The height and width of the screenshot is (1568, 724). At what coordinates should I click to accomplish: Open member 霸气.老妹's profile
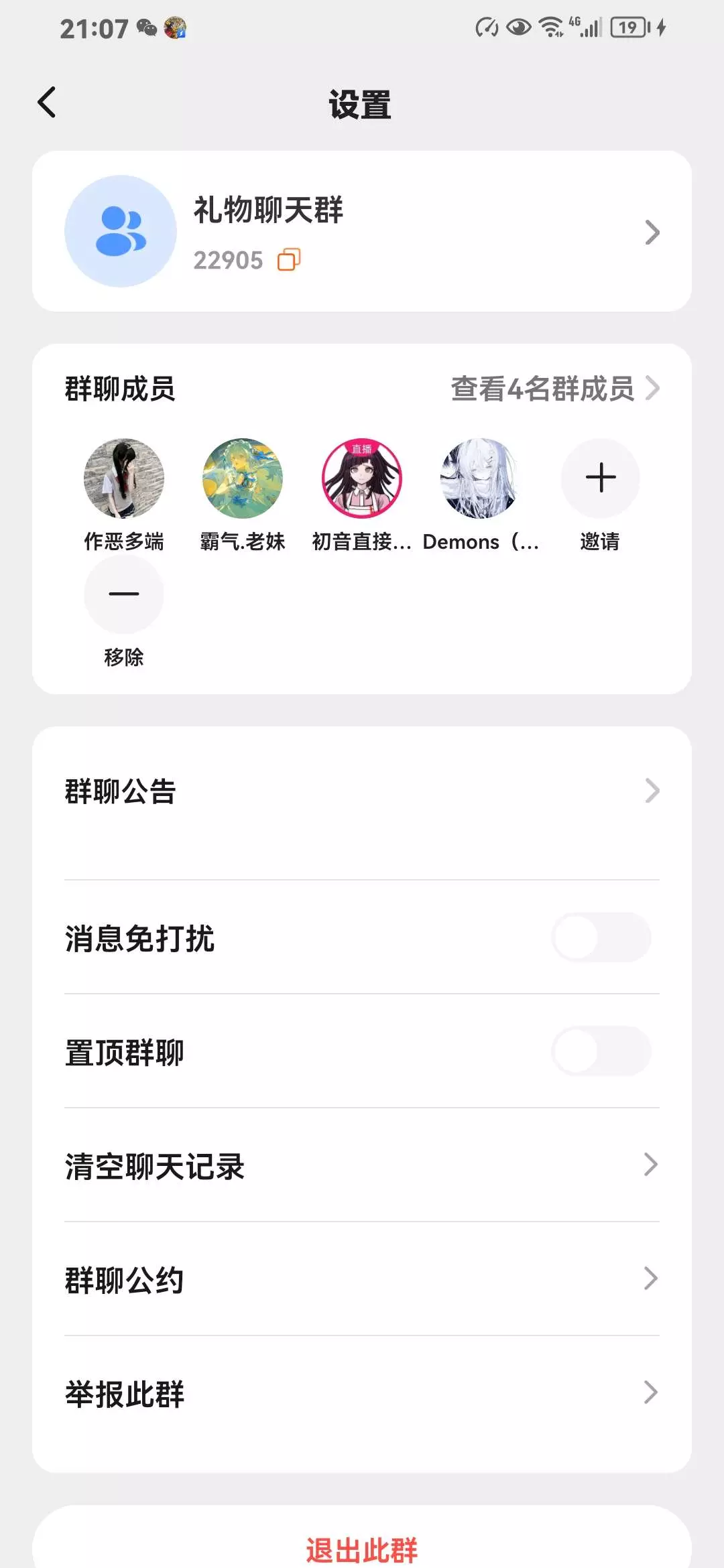(243, 478)
